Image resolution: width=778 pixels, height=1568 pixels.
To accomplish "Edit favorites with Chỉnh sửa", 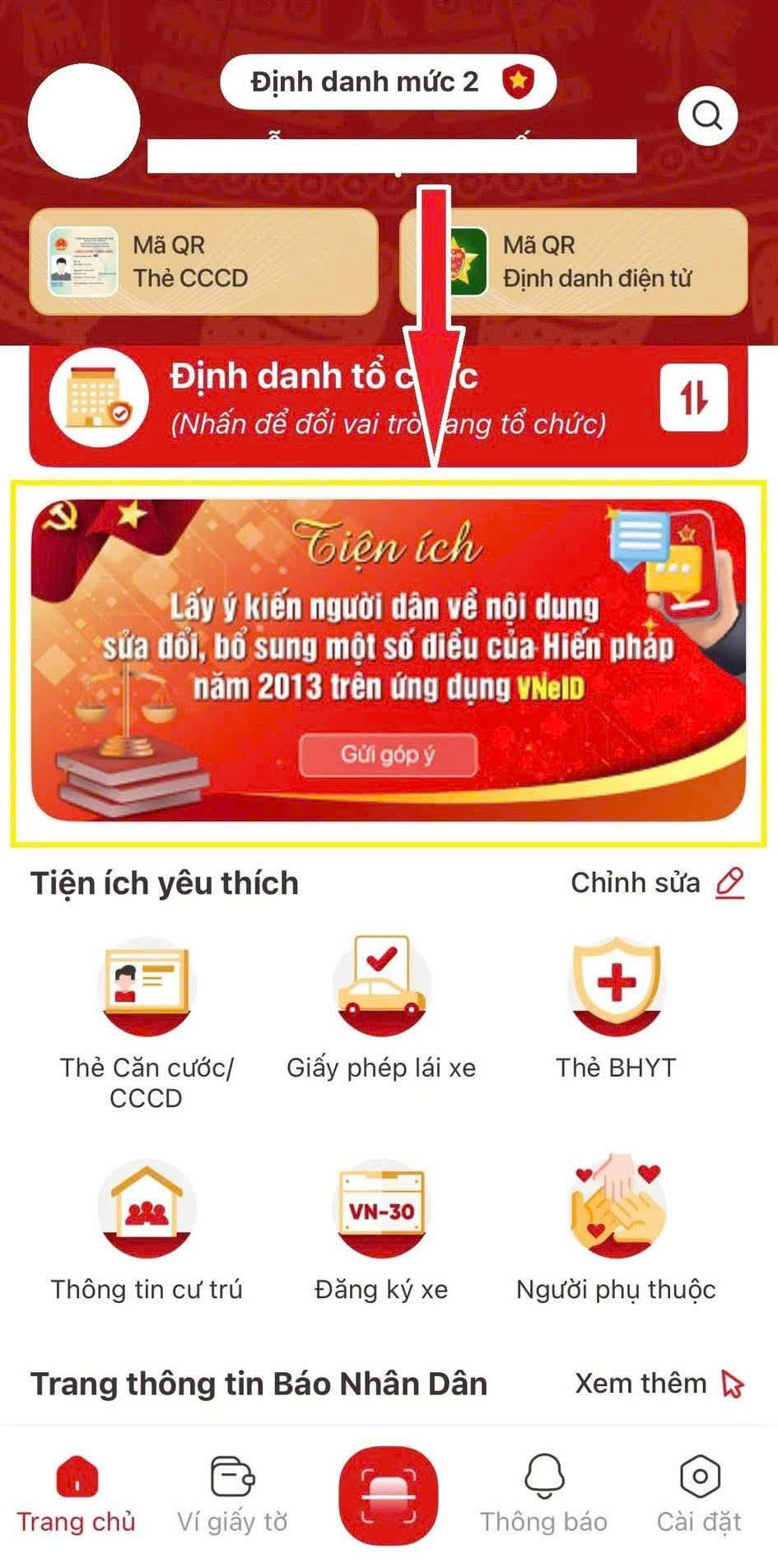I will coord(657,882).
